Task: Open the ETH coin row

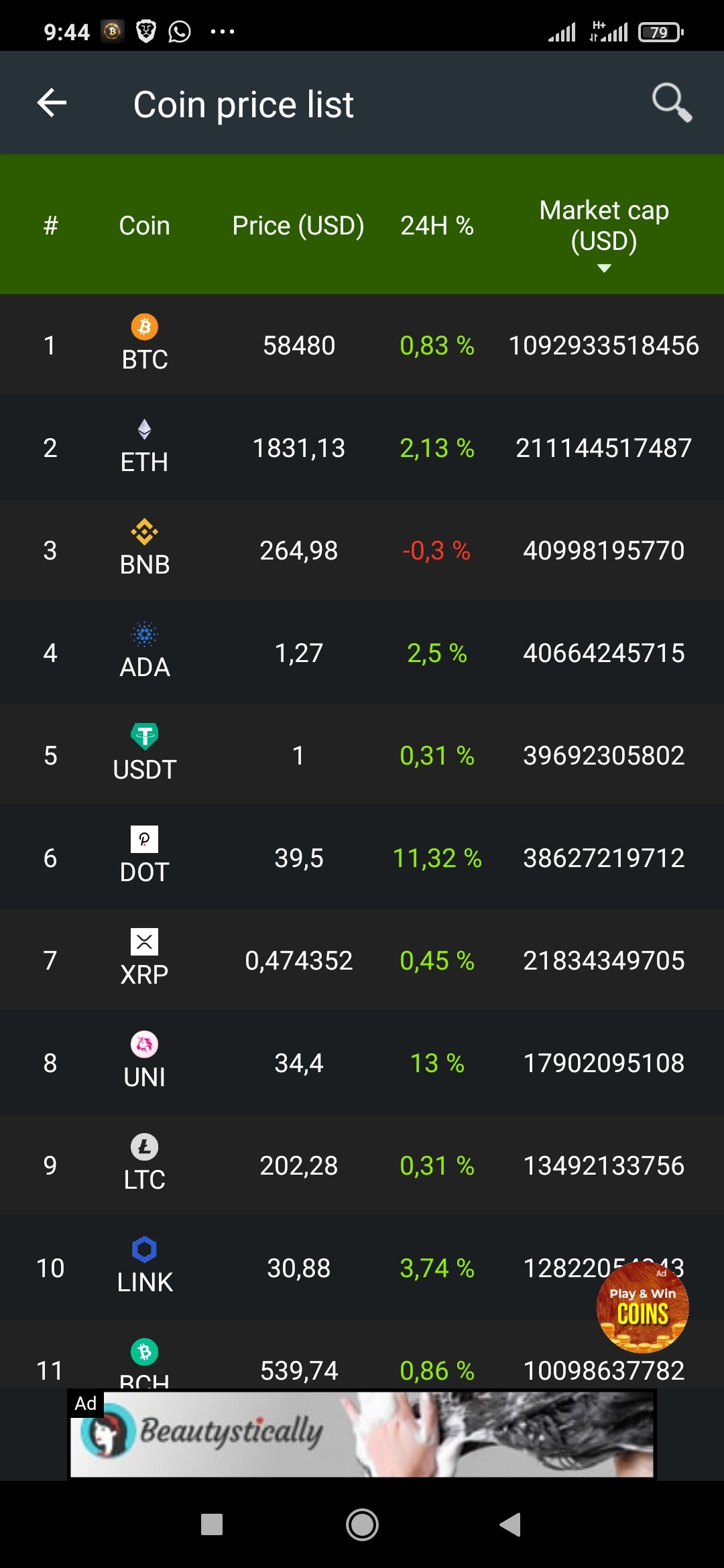Action: (362, 448)
